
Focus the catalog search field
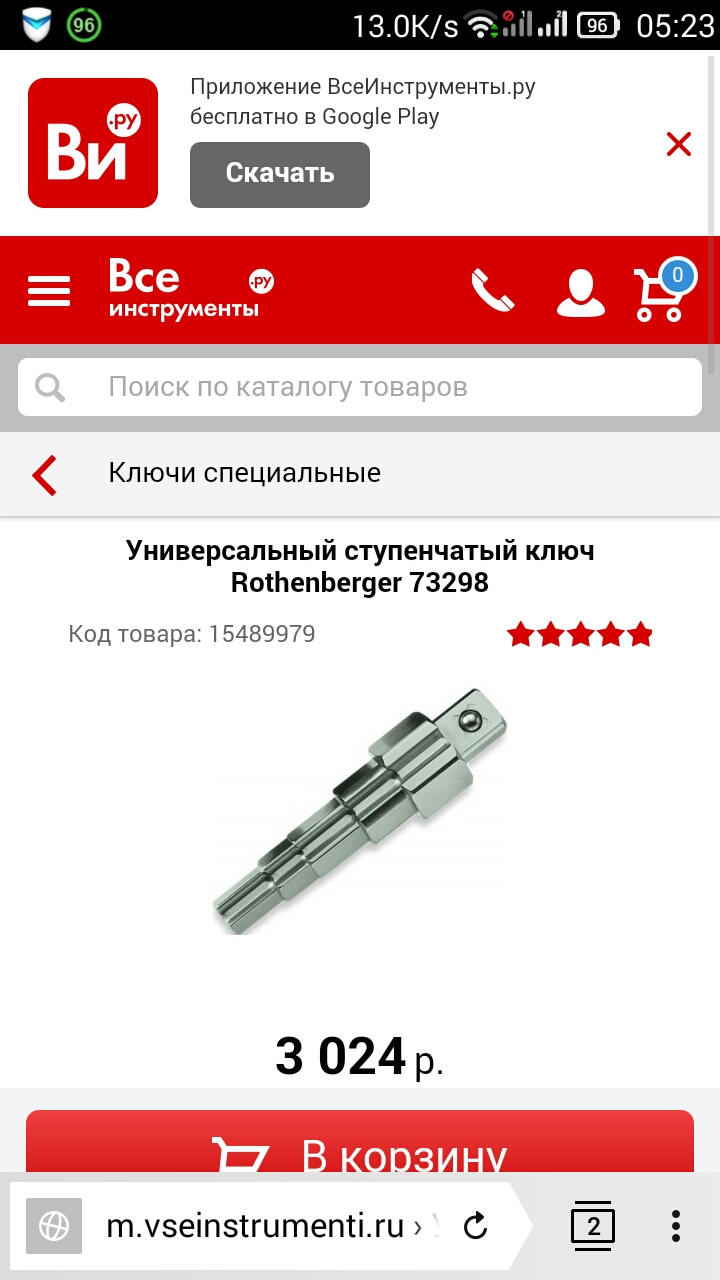(360, 387)
